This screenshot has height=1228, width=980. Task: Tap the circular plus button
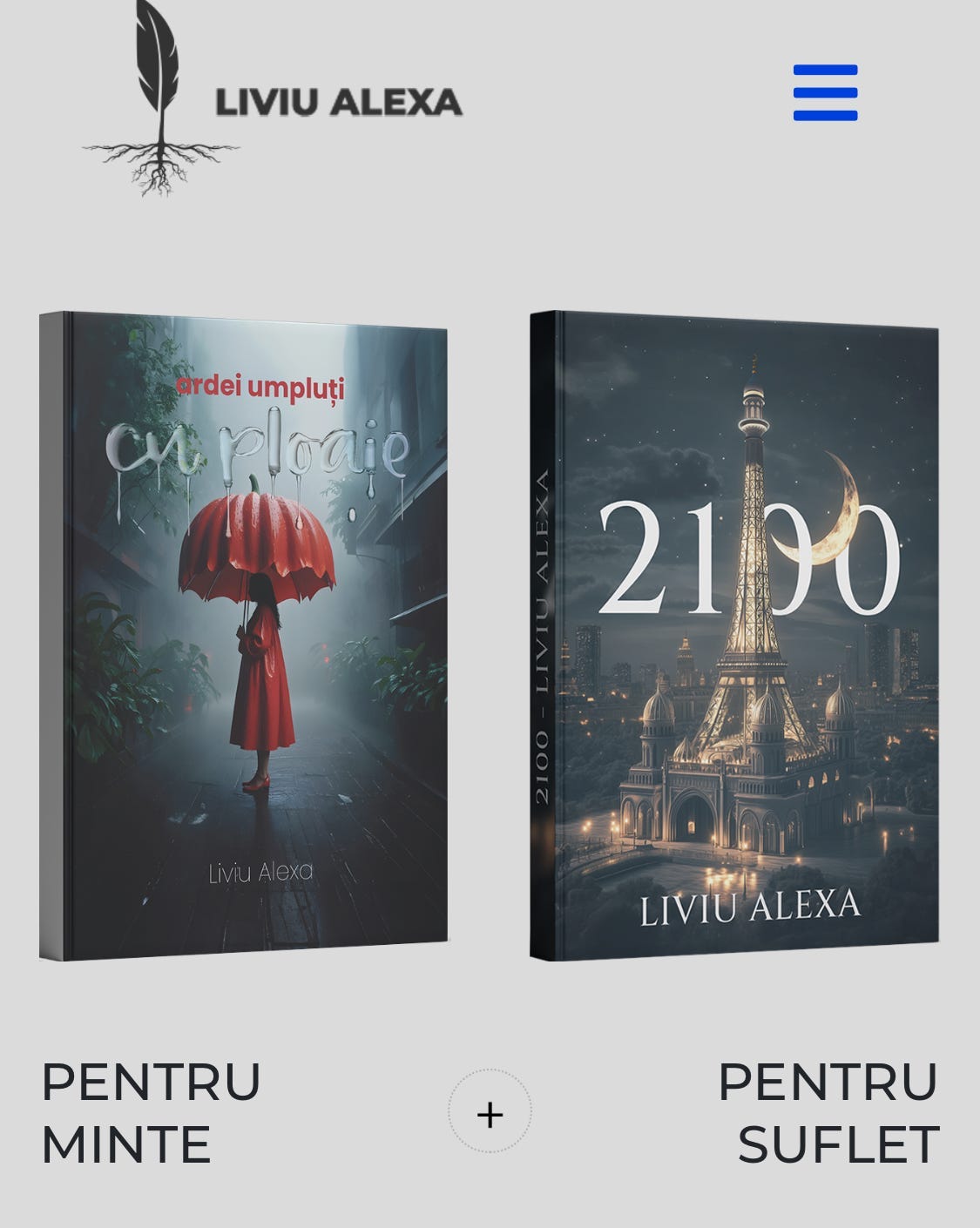point(490,1112)
